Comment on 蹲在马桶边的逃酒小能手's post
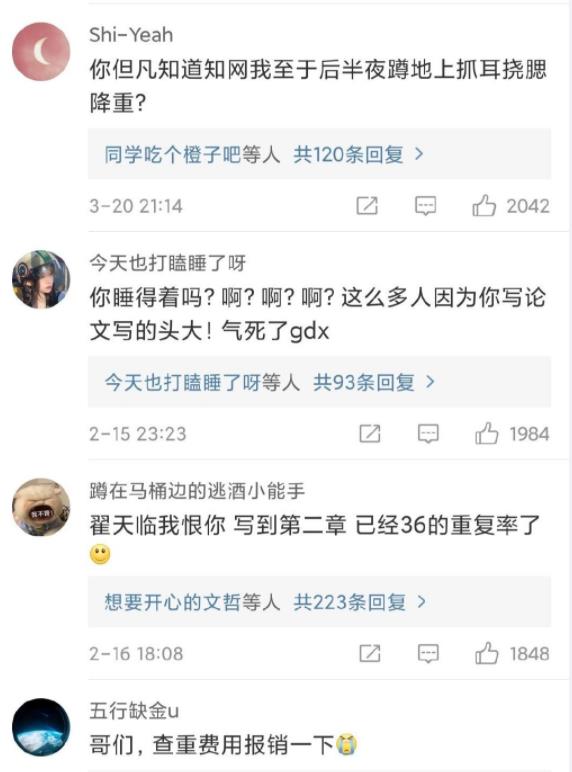This screenshot has width=572, height=772. pyautogui.click(x=428, y=653)
